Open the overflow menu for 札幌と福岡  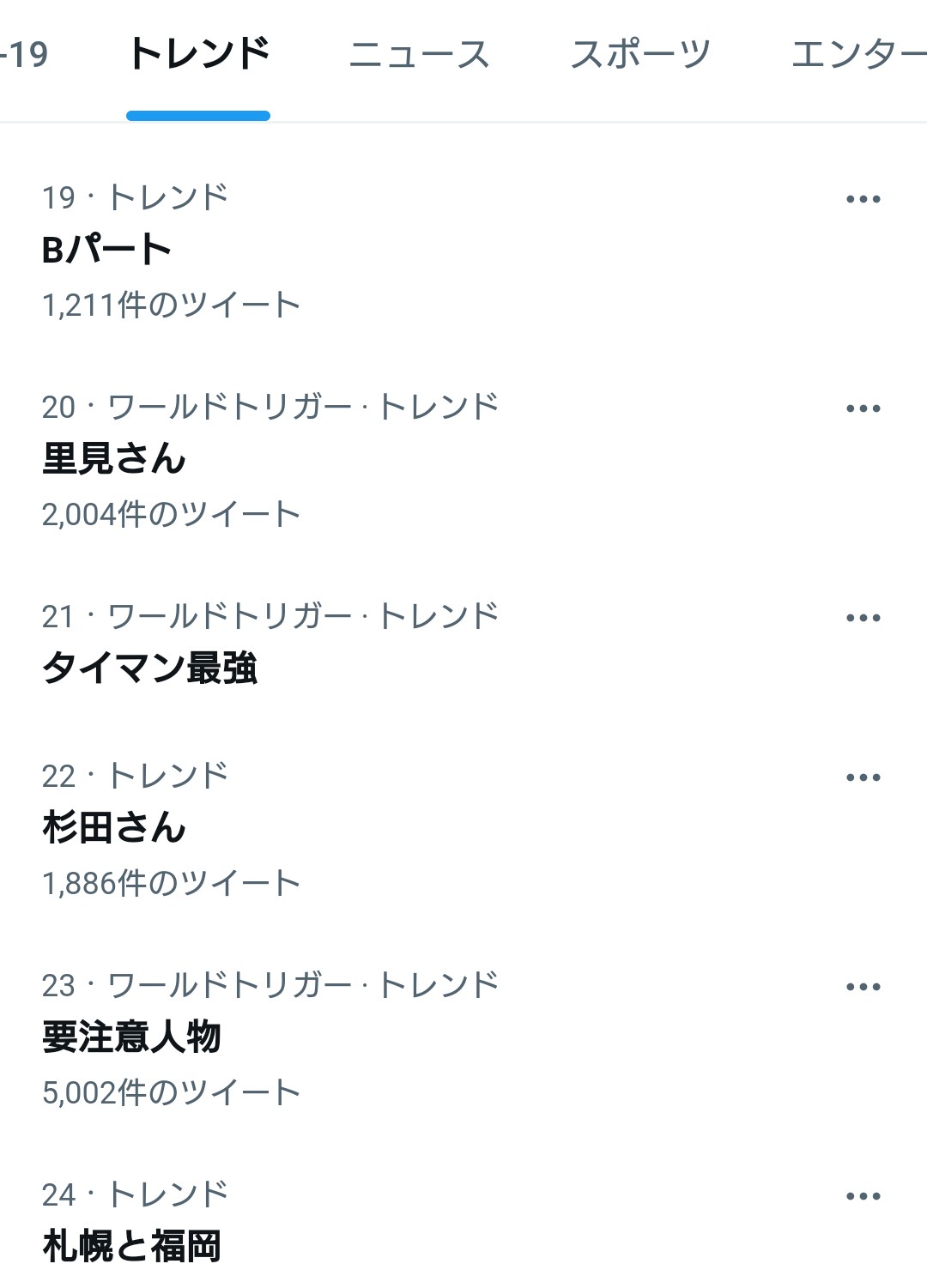(x=863, y=1196)
